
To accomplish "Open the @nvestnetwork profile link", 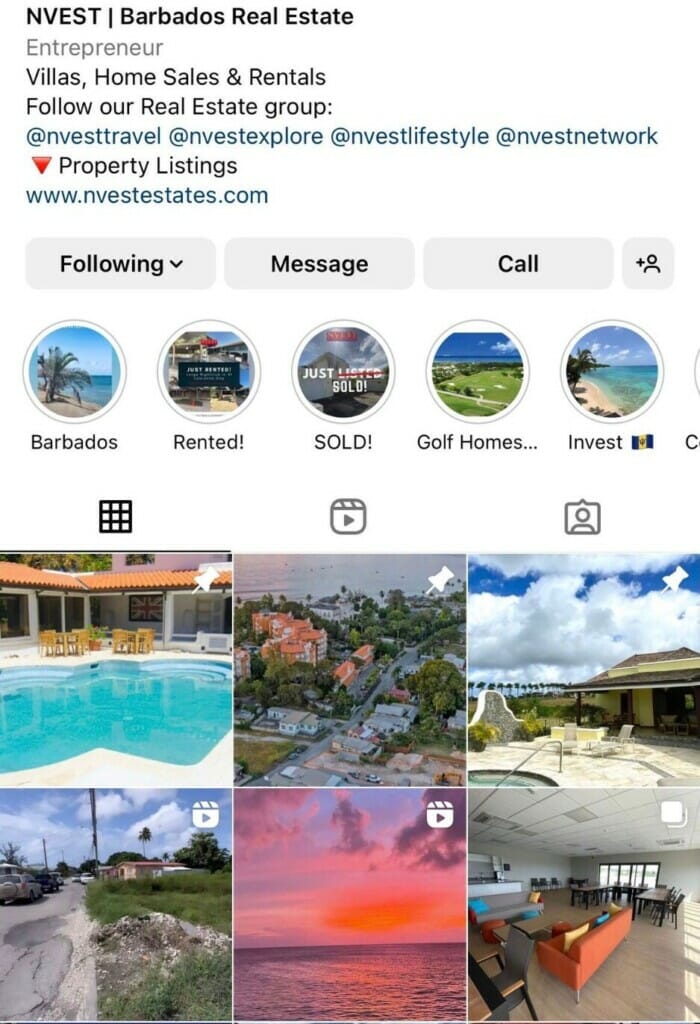I will pos(577,136).
